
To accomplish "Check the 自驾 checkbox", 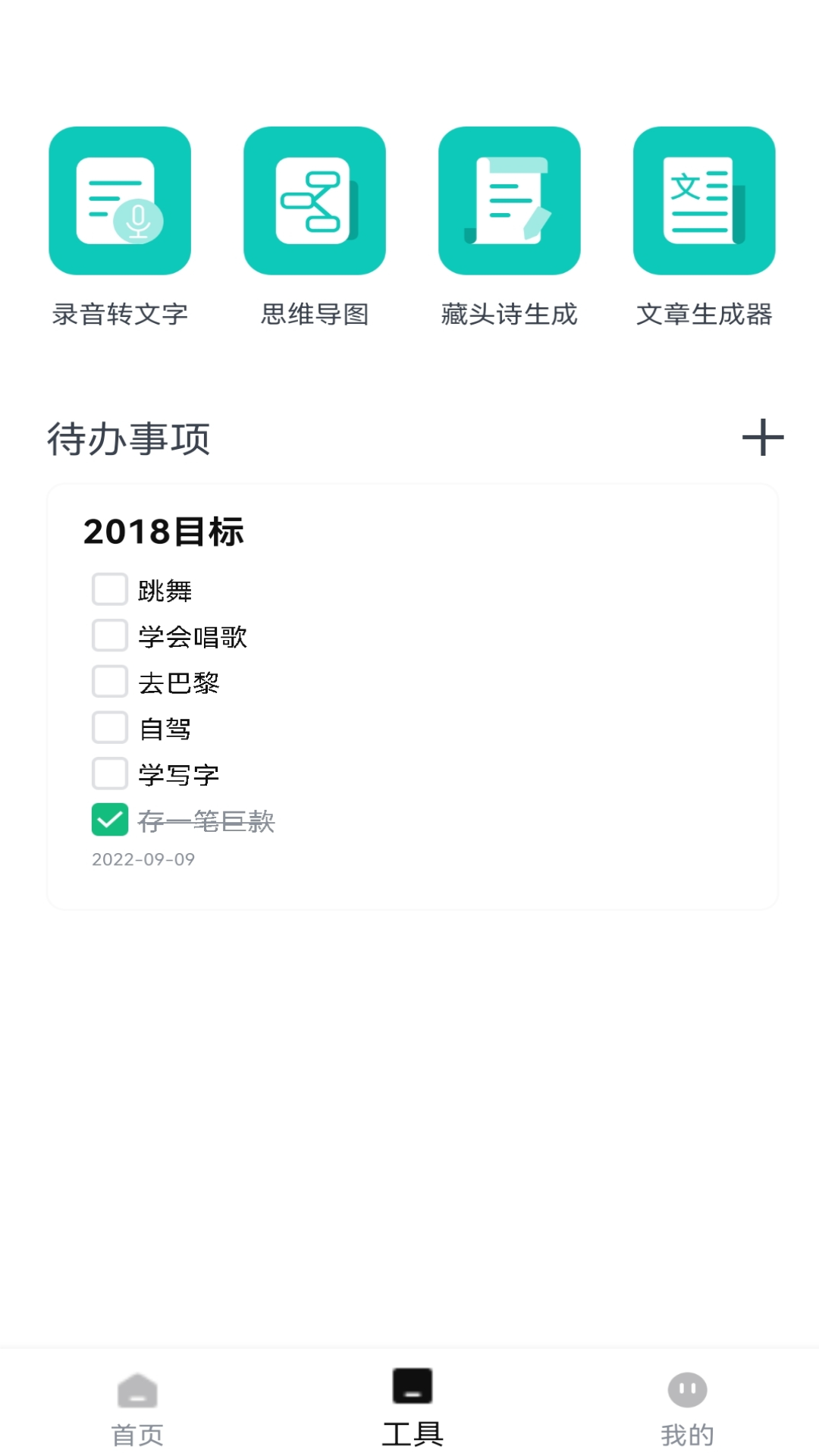I will [109, 727].
